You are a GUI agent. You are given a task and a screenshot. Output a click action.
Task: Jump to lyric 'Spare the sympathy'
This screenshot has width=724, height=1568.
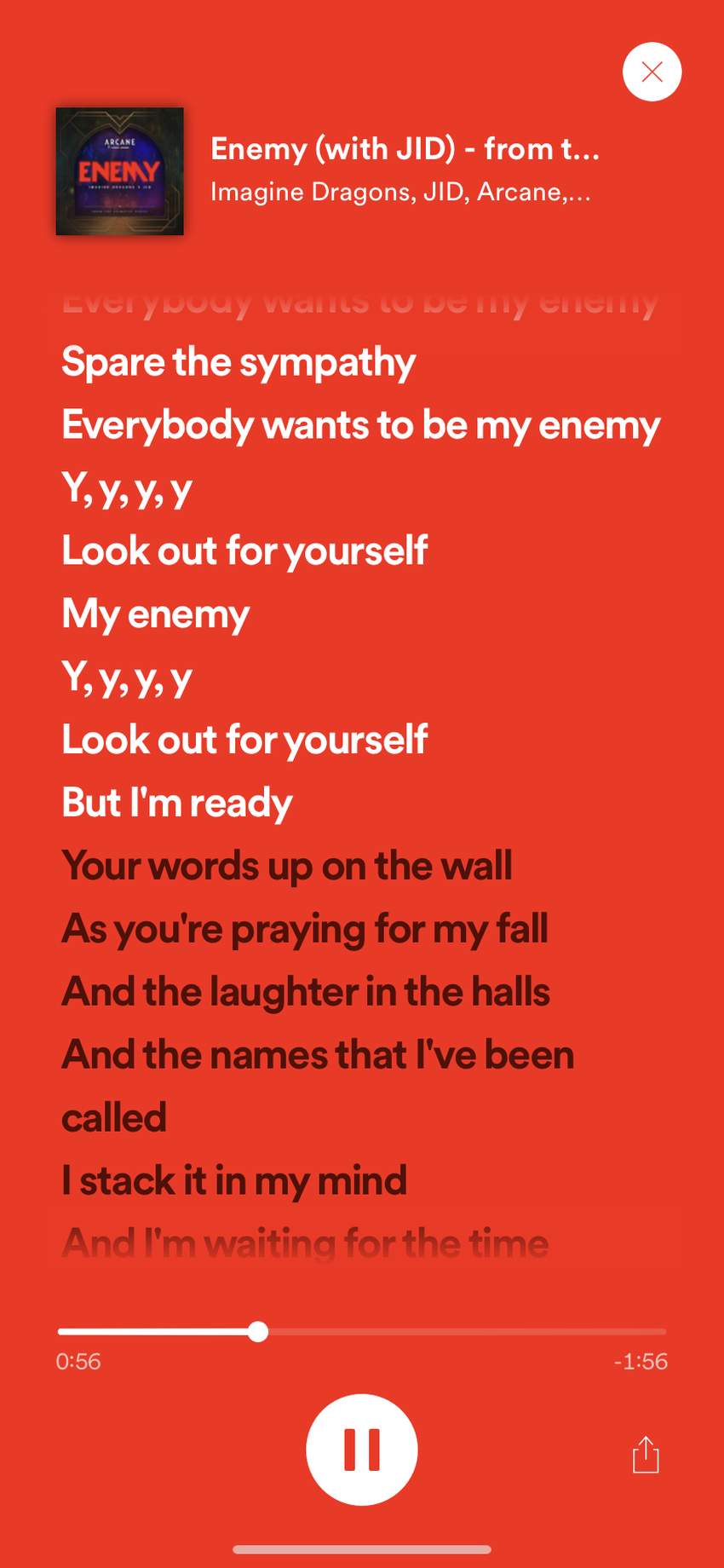[238, 363]
